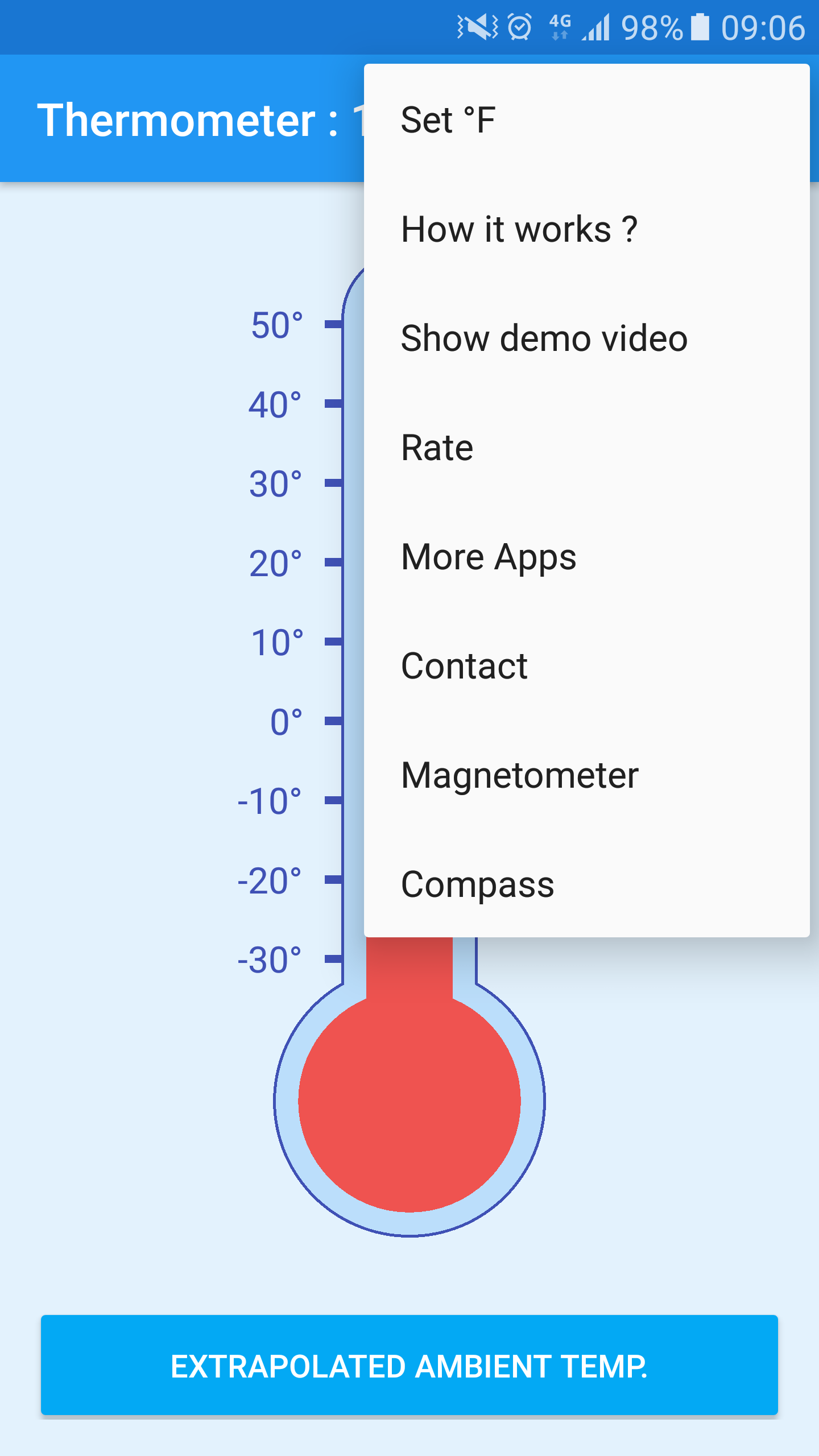The width and height of the screenshot is (819, 1456).
Task: Click the -30° label on the scale
Action: [x=268, y=958]
